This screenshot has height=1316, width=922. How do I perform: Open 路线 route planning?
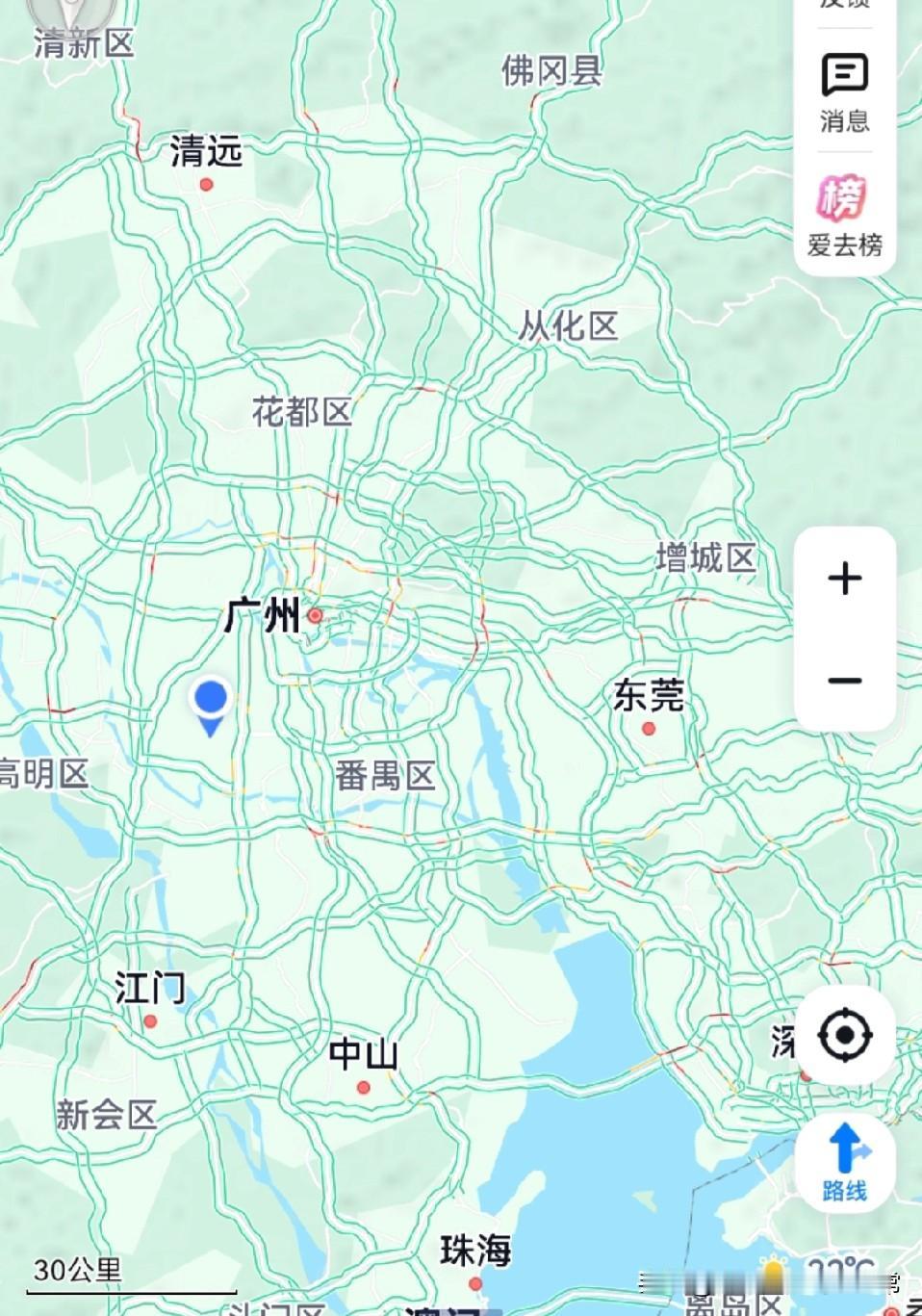click(x=844, y=1162)
